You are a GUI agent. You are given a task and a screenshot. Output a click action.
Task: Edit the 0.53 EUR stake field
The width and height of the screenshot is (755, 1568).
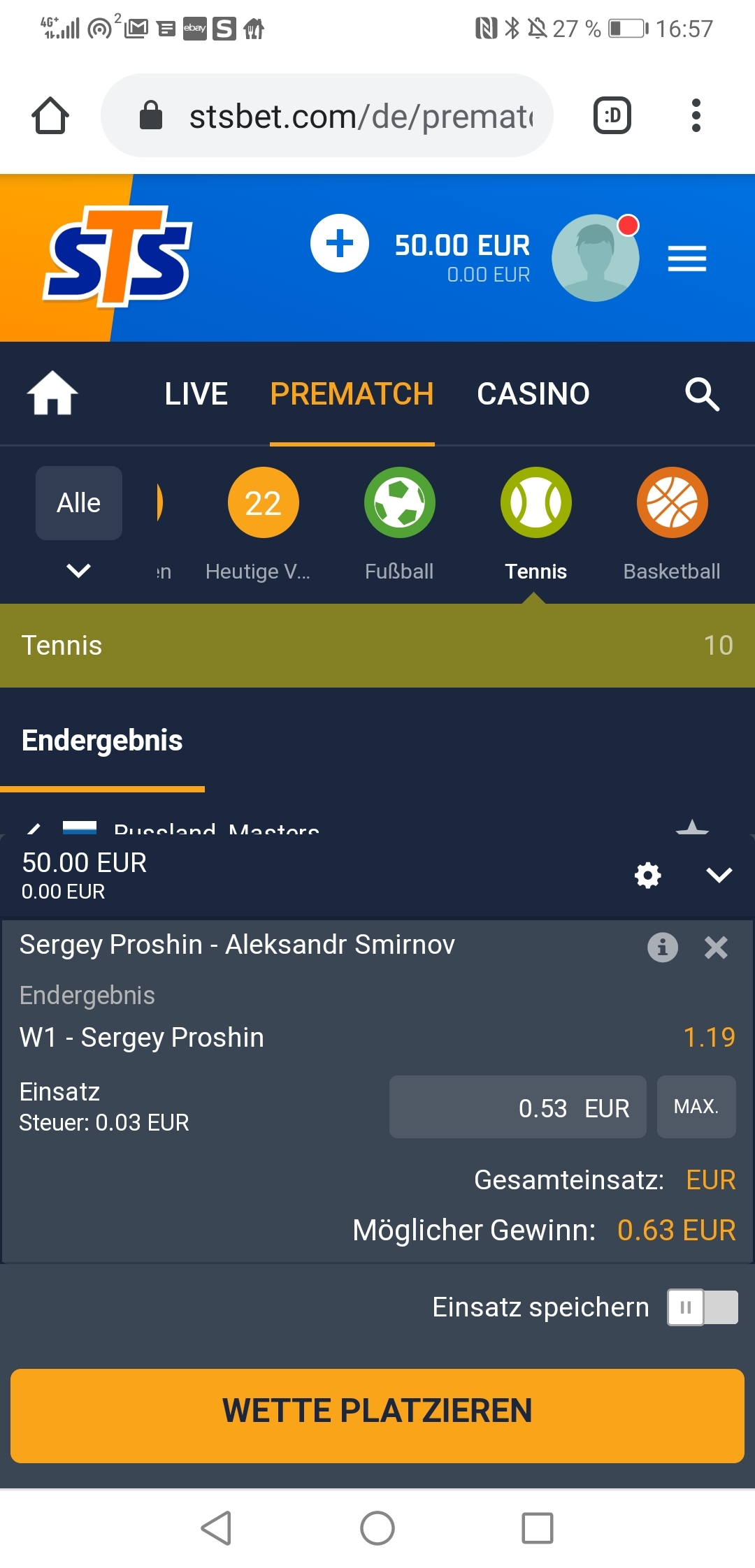point(518,1107)
